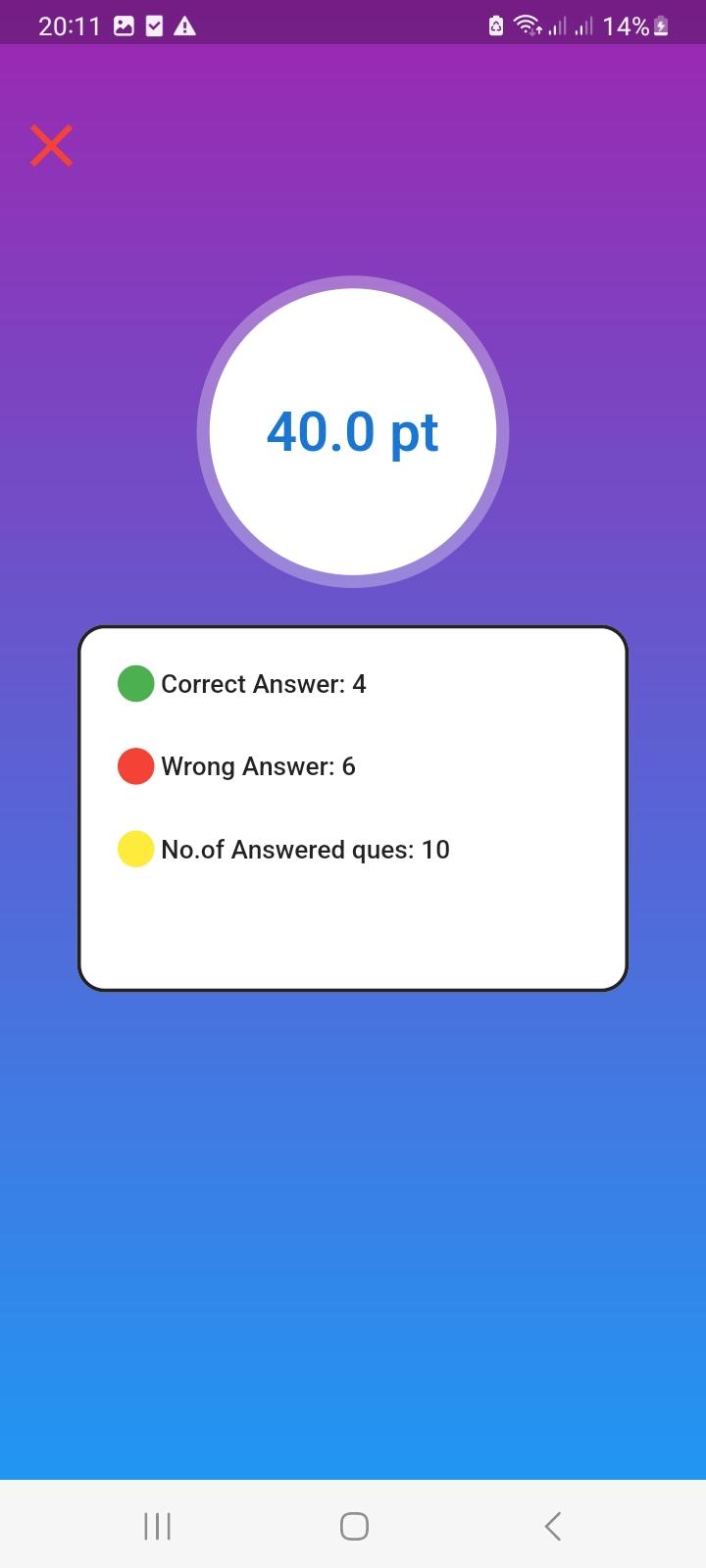Tap the Wi-Fi status icon
Viewport: 706px width, 1568px height.
pos(529,25)
